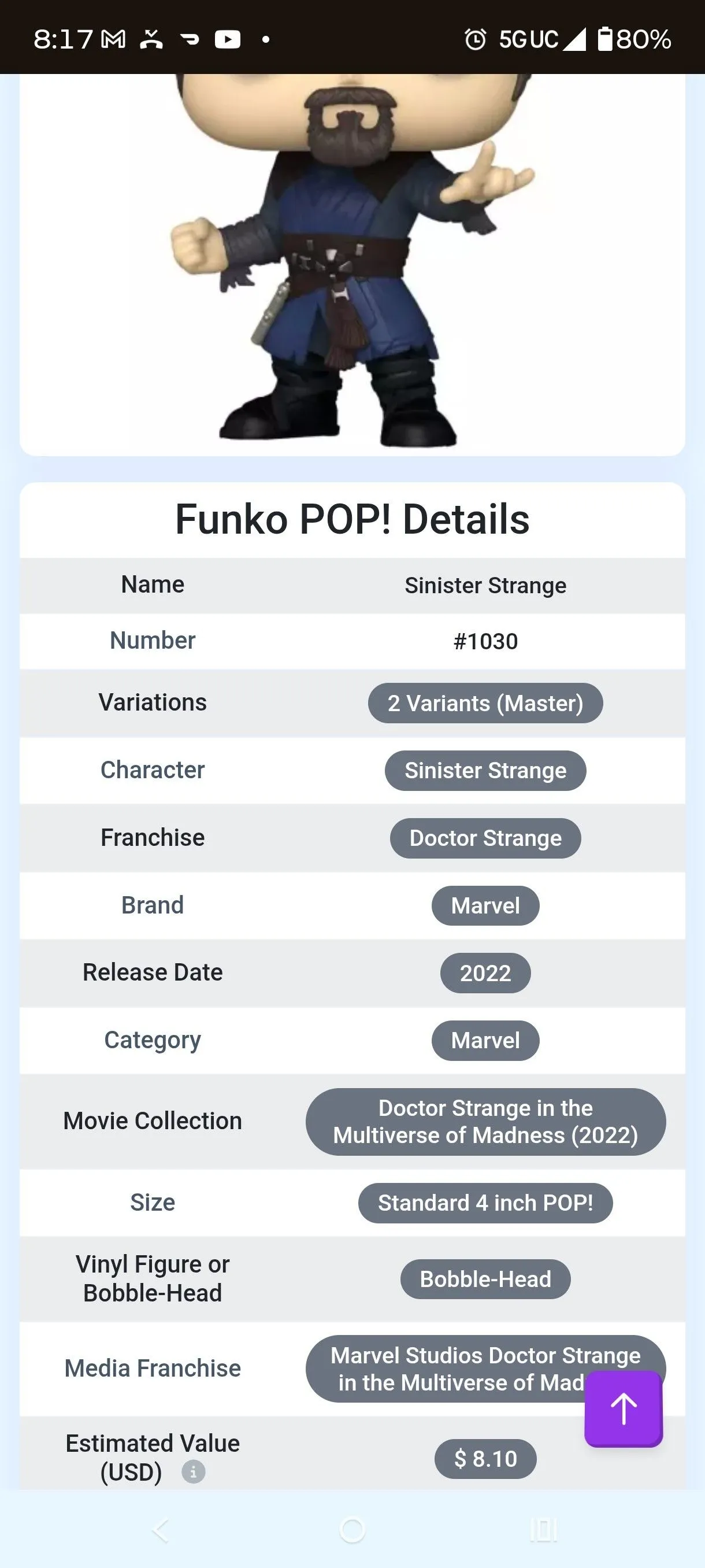Go back using the system back button

(161, 1530)
